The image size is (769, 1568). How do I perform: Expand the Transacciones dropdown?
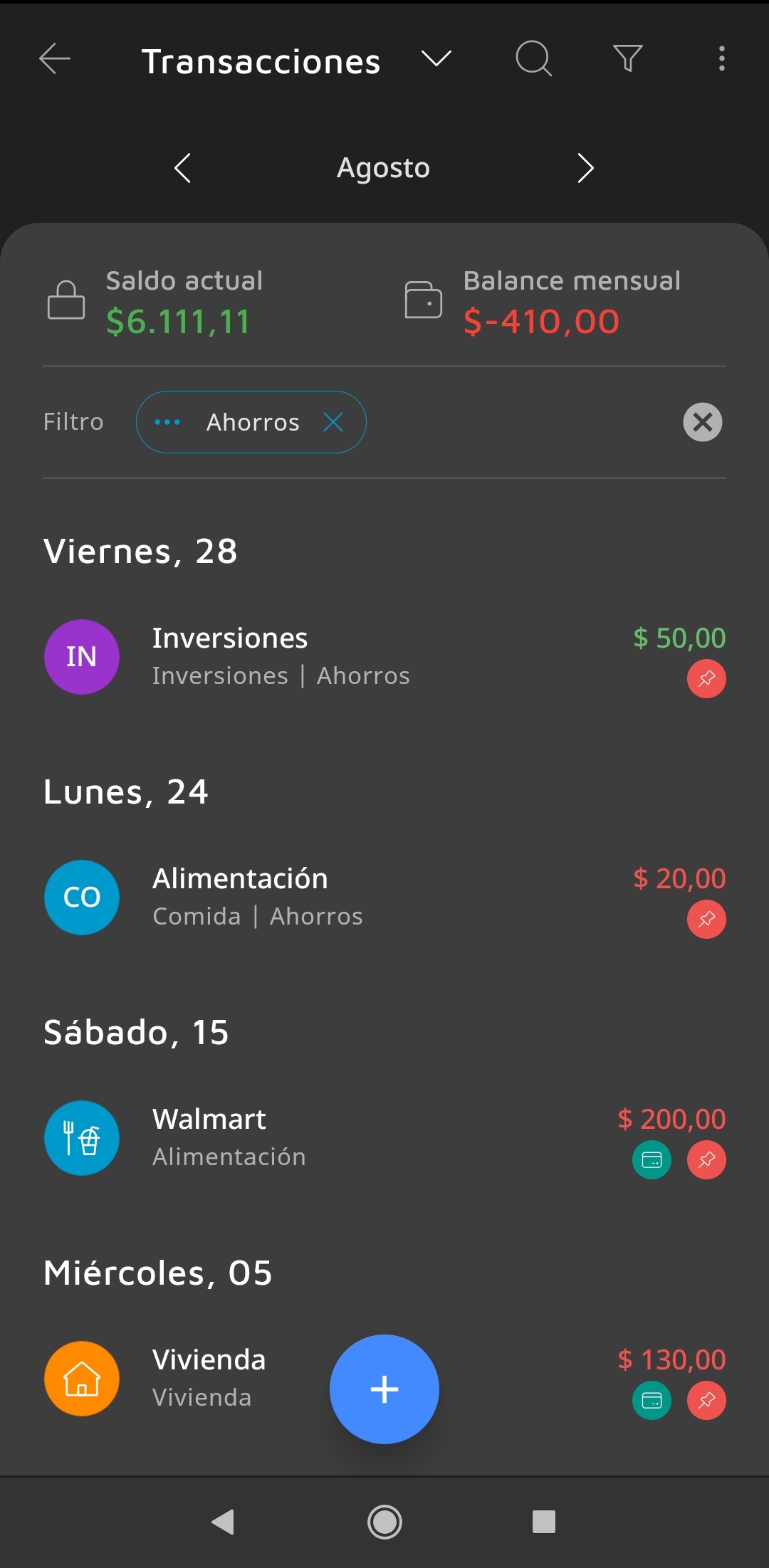pyautogui.click(x=436, y=59)
